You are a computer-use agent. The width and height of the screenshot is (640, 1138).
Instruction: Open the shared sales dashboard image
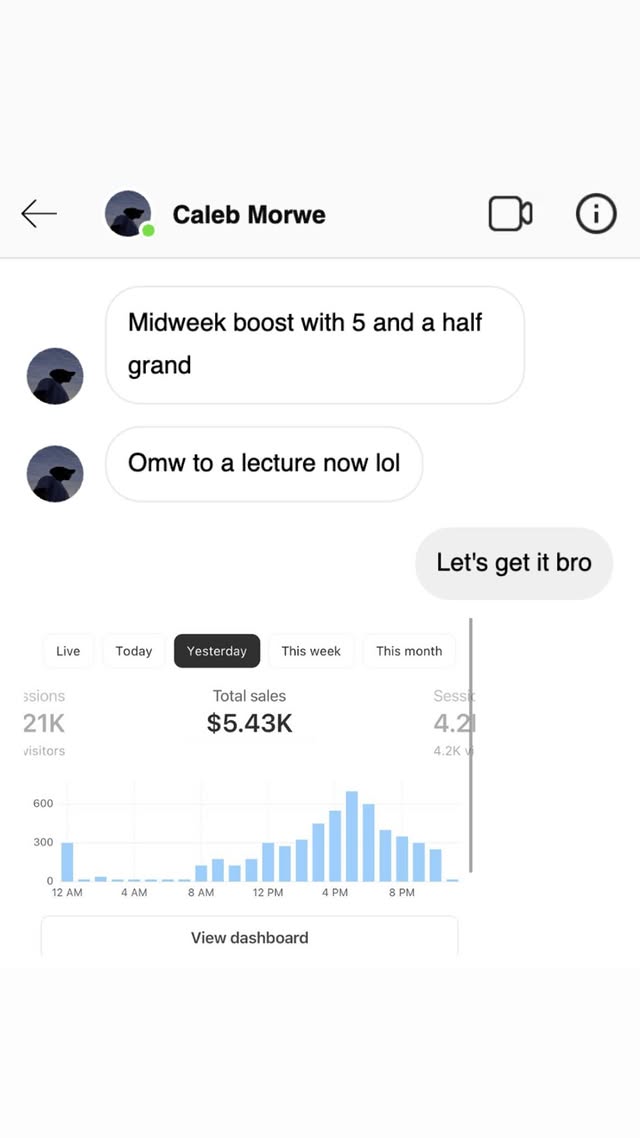(x=249, y=790)
